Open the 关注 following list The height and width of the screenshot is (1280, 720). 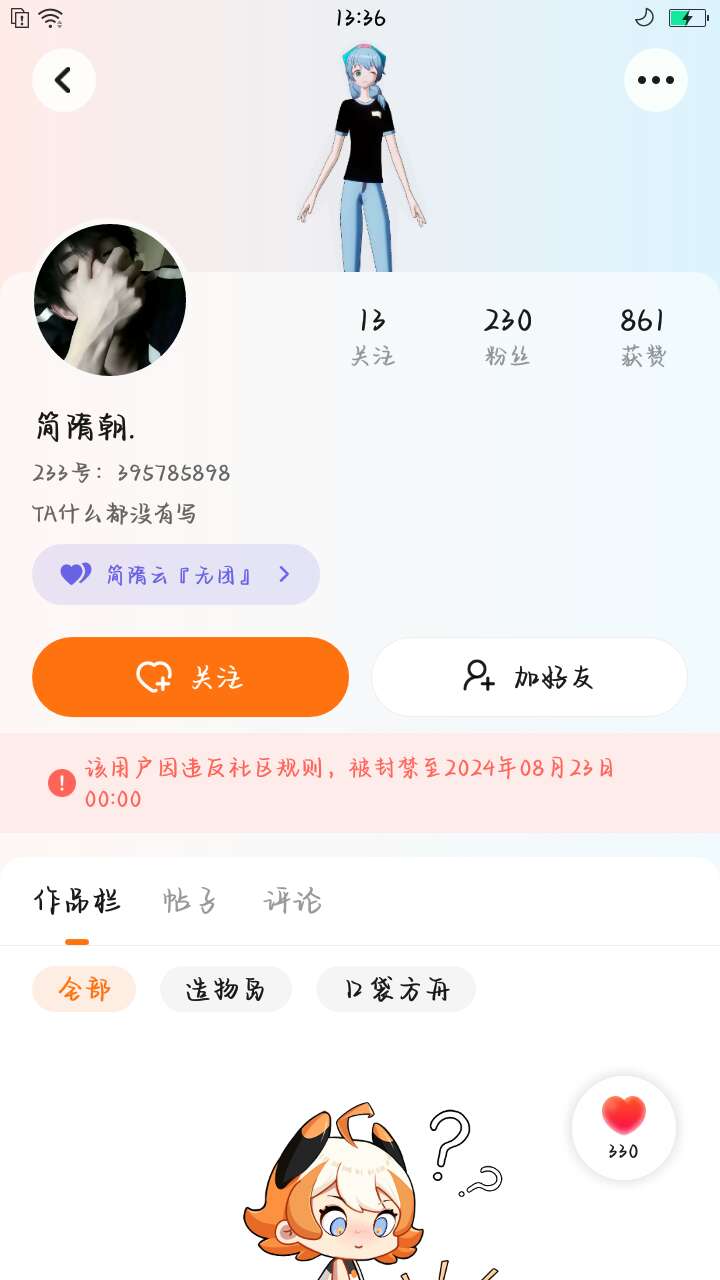[372, 336]
